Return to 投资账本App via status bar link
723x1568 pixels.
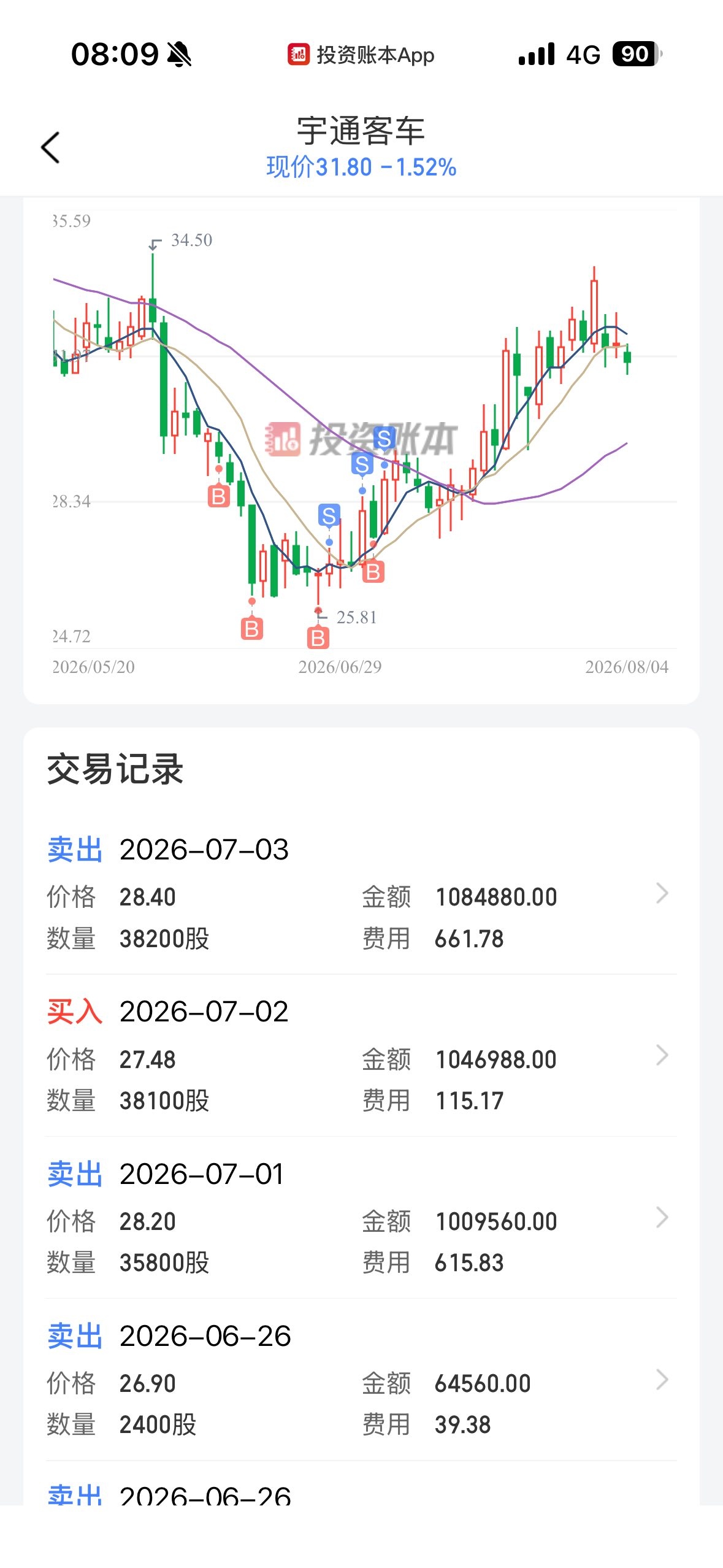361,55
